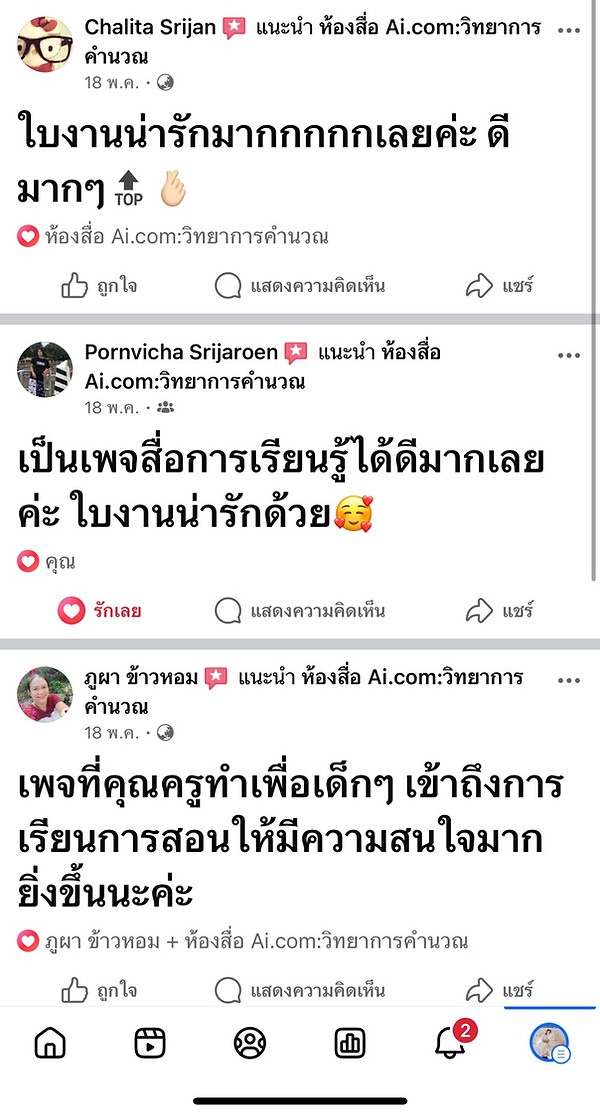See reactions on Chalita Srijan's post
This screenshot has width=600, height=1116.
click(172, 237)
